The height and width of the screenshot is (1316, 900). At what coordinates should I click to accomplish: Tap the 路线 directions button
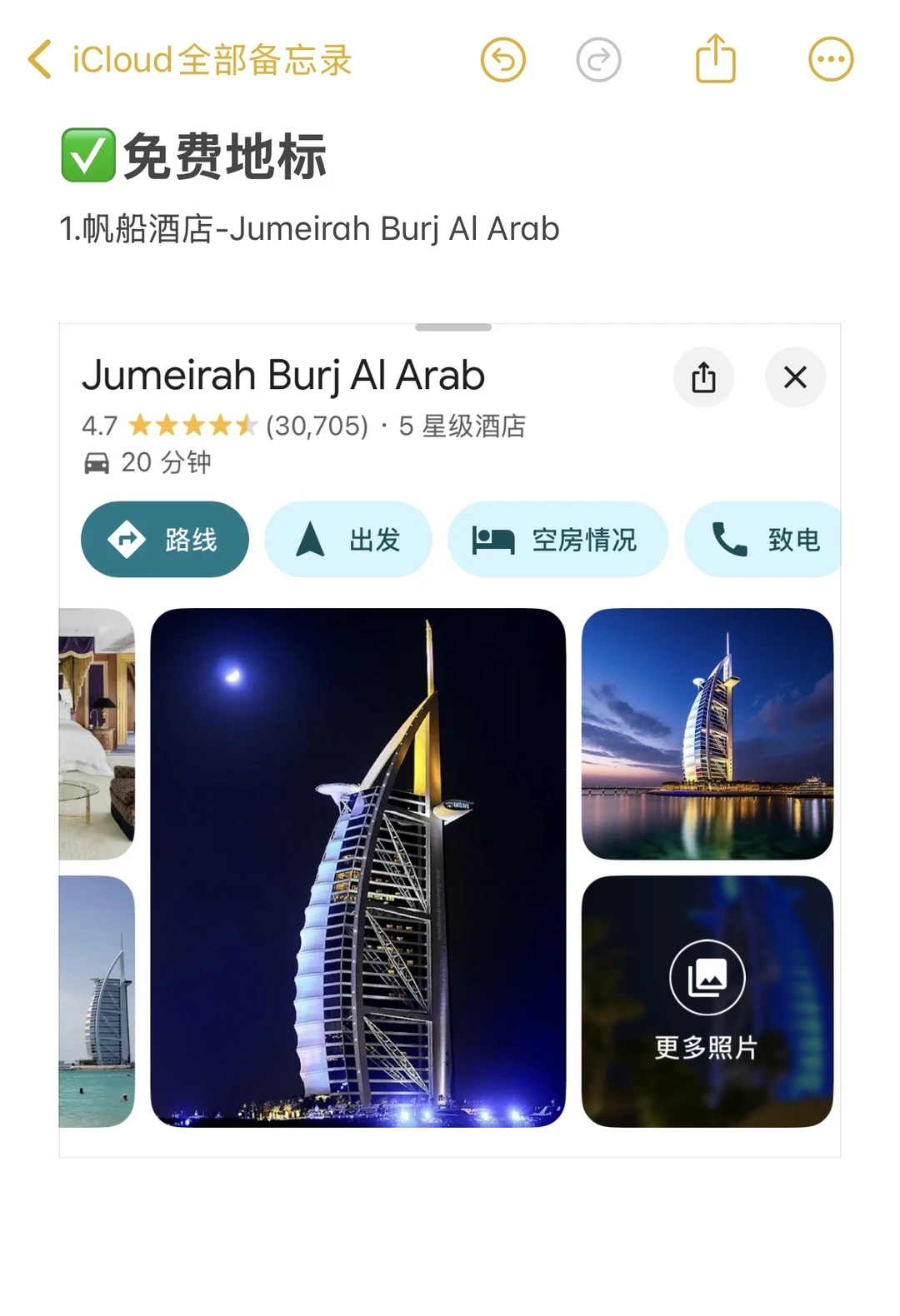pyautogui.click(x=164, y=539)
